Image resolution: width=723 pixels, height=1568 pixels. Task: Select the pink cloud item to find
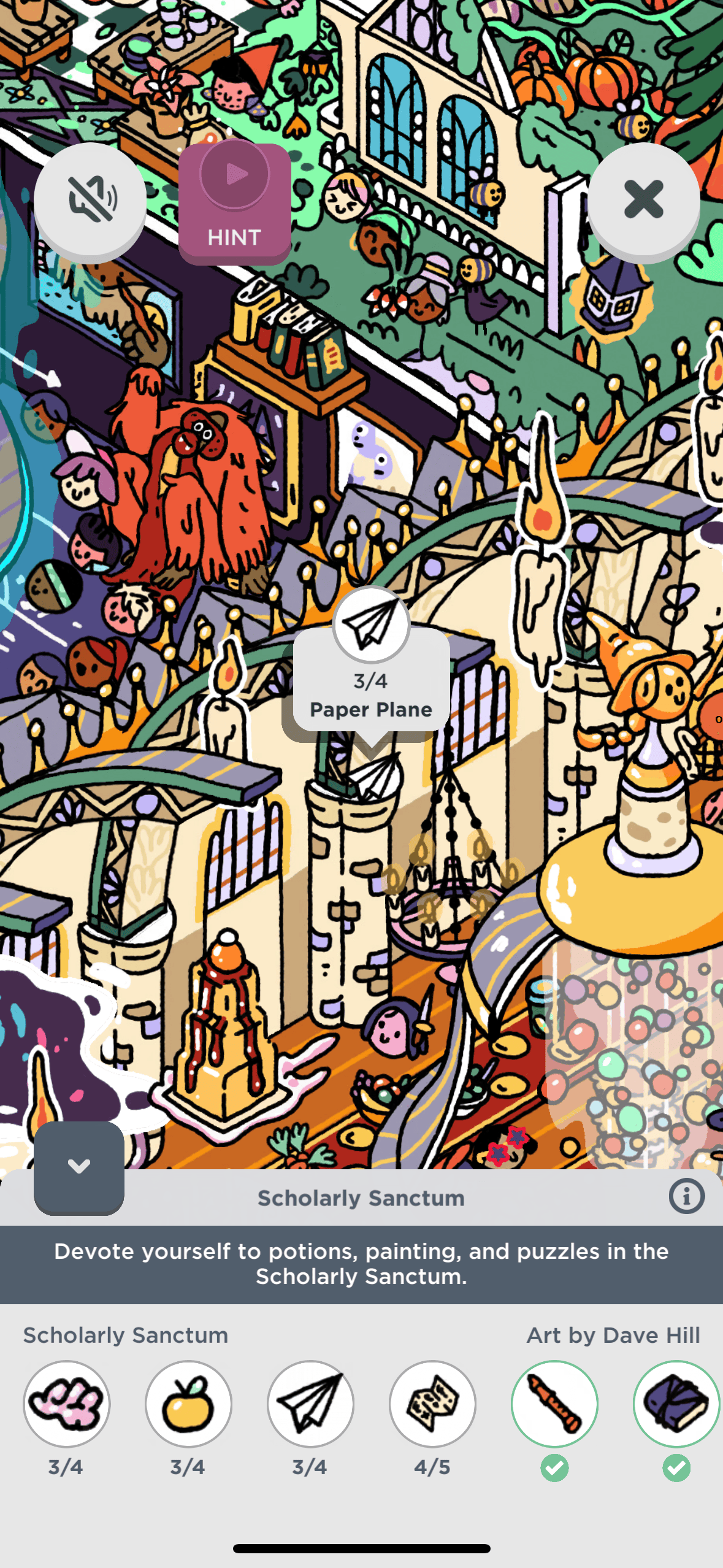[67, 1404]
